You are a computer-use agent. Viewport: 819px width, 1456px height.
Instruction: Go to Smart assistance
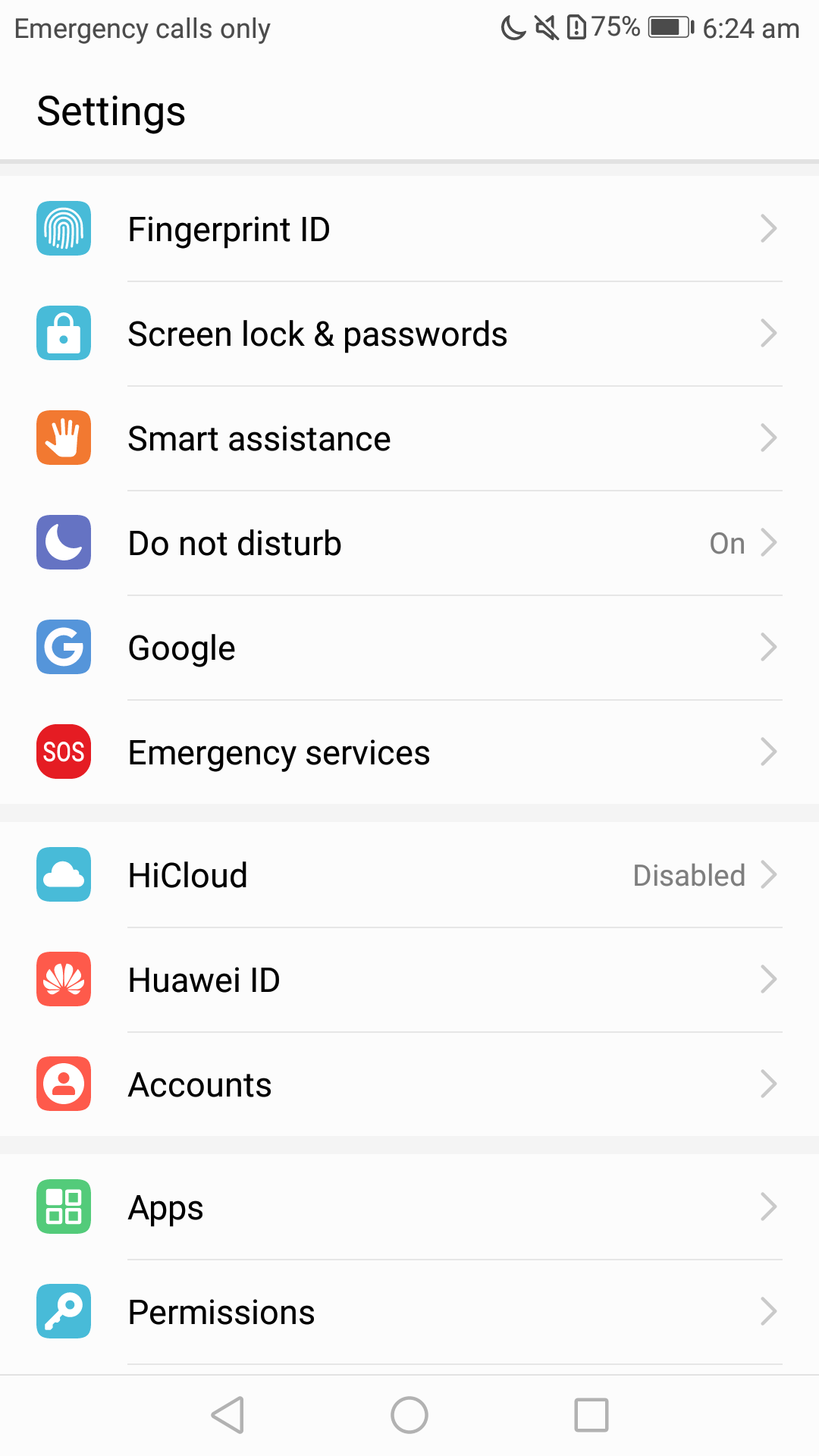click(409, 438)
